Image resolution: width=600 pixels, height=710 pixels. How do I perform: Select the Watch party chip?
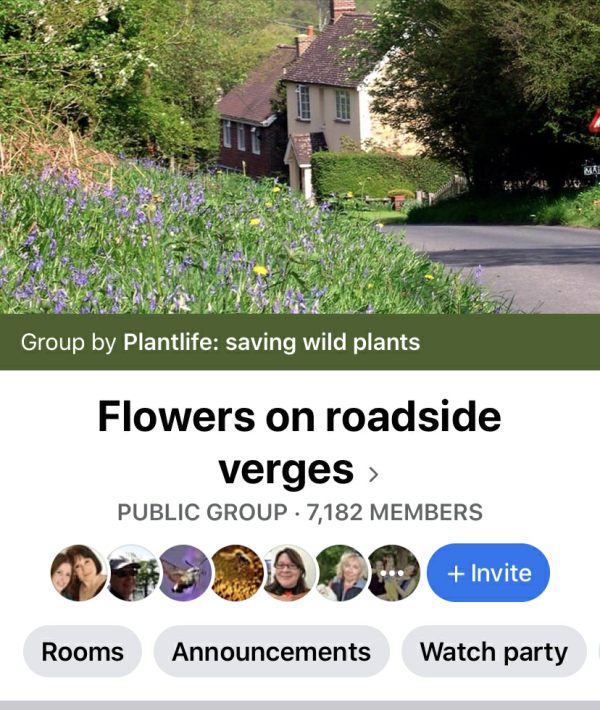click(x=493, y=652)
